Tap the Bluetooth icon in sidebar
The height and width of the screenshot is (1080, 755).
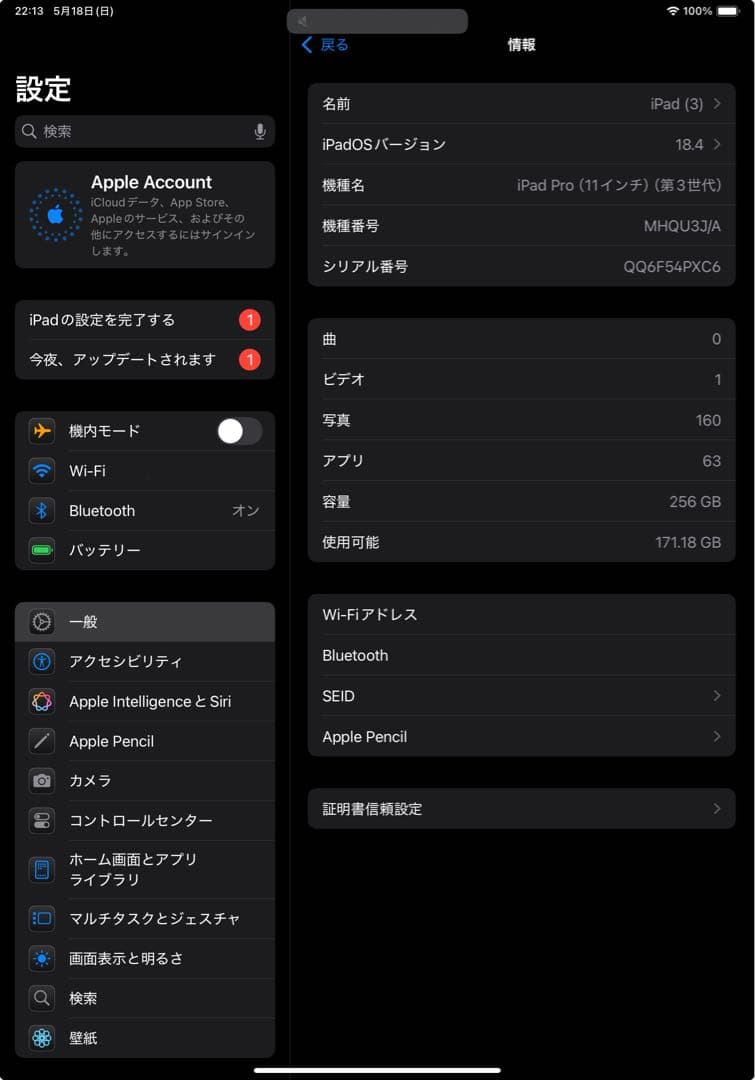(41, 510)
